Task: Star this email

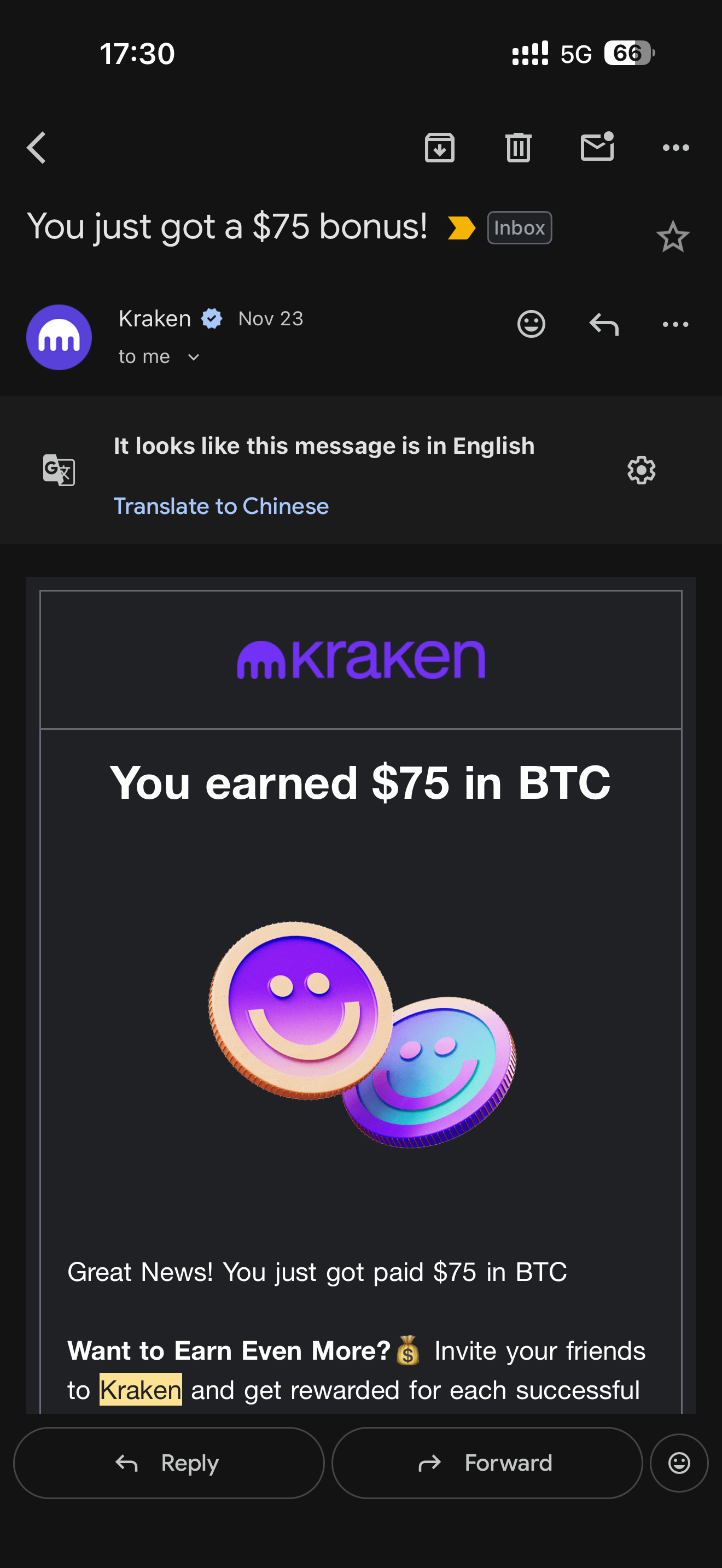Action: 672,237
